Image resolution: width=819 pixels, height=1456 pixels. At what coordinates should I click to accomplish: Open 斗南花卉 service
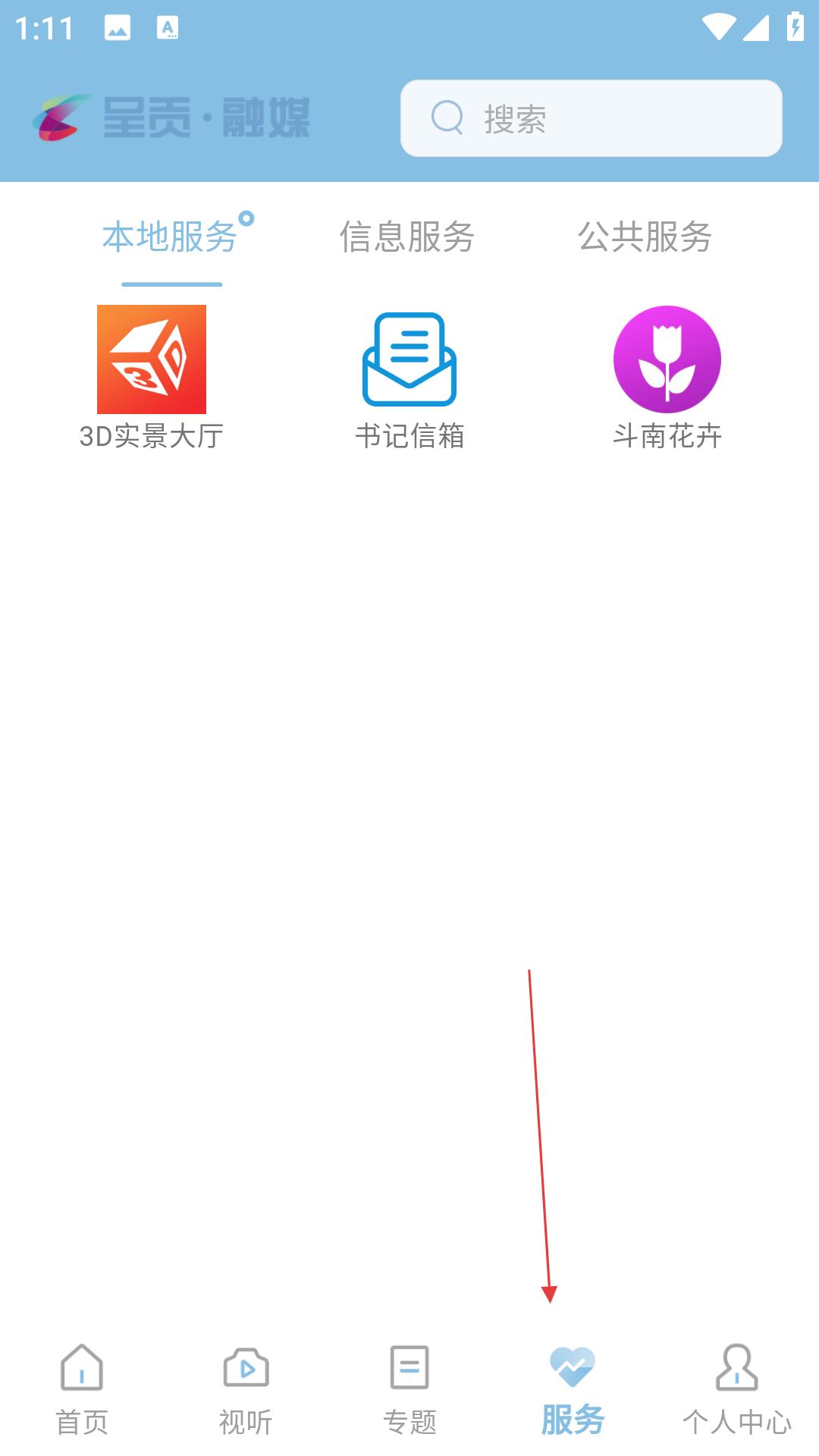(x=667, y=378)
